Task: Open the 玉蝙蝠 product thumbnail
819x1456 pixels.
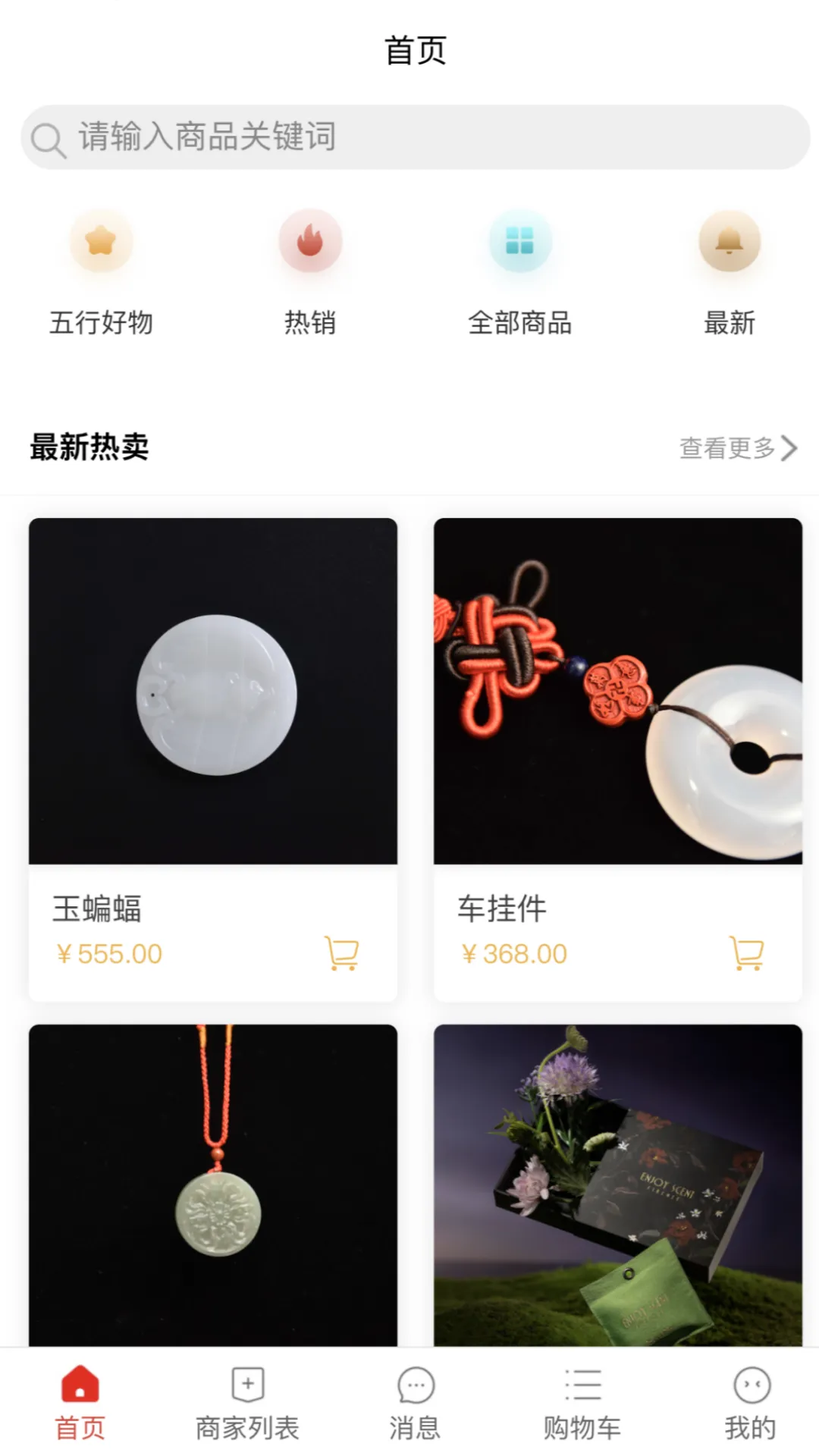Action: coord(213,690)
